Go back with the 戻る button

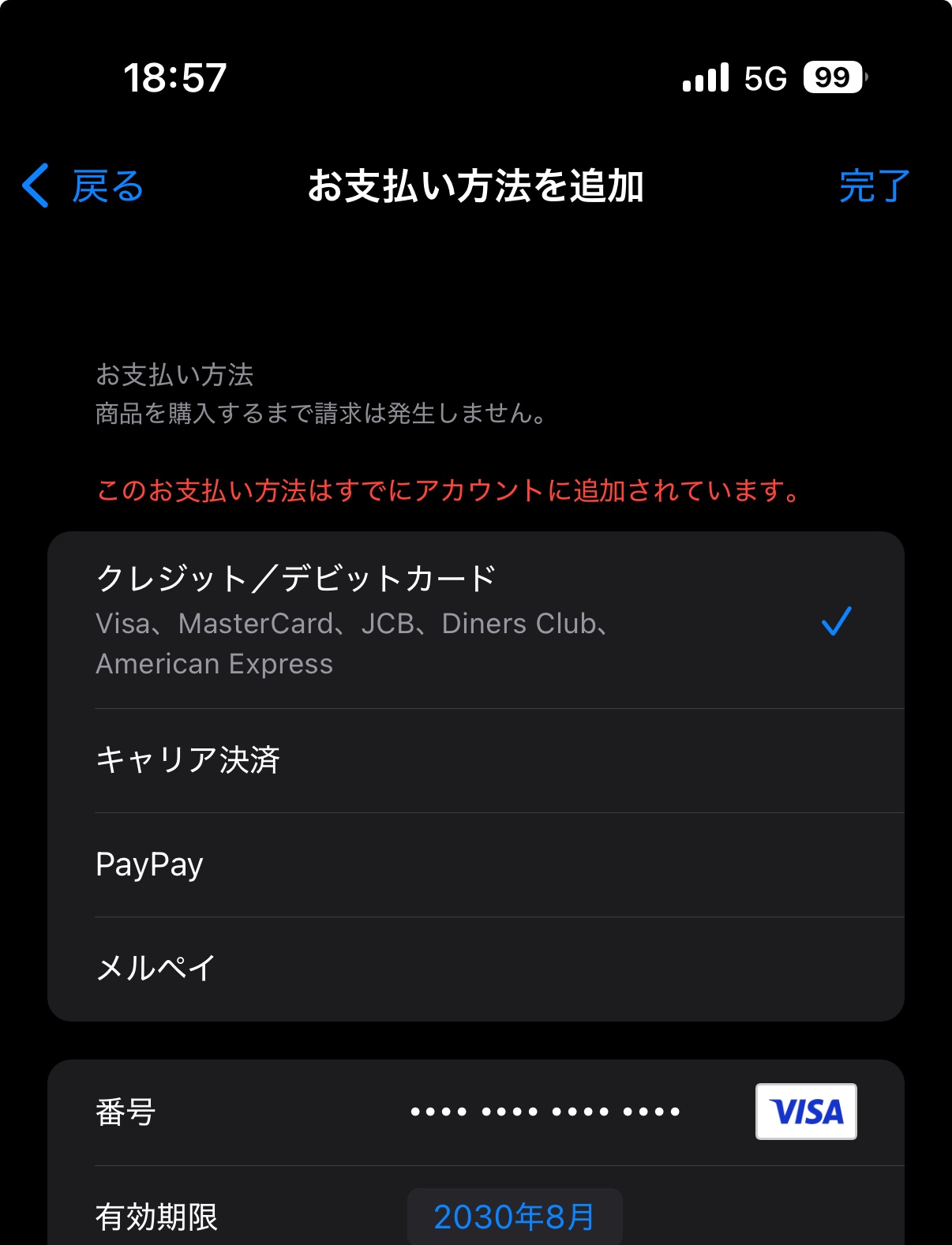(84, 186)
